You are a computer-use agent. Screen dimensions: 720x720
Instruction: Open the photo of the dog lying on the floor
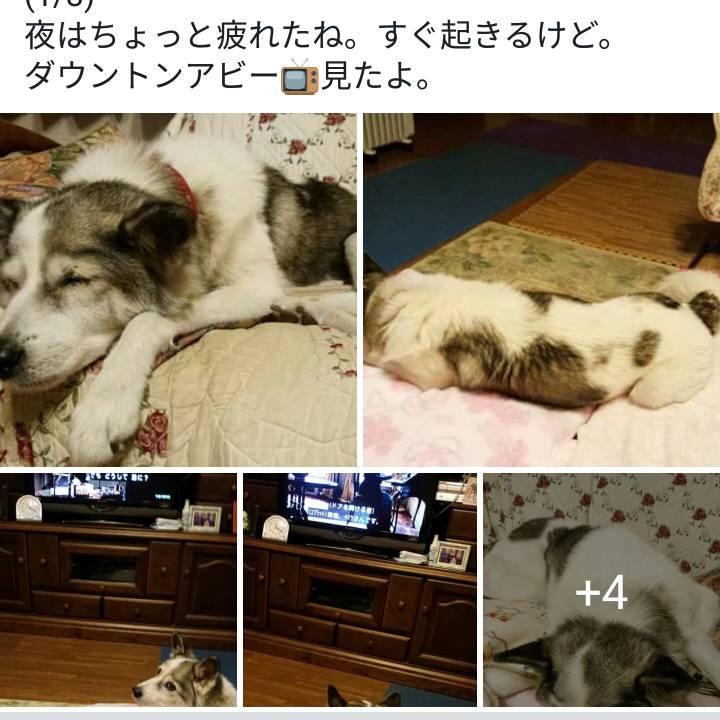coord(541,290)
